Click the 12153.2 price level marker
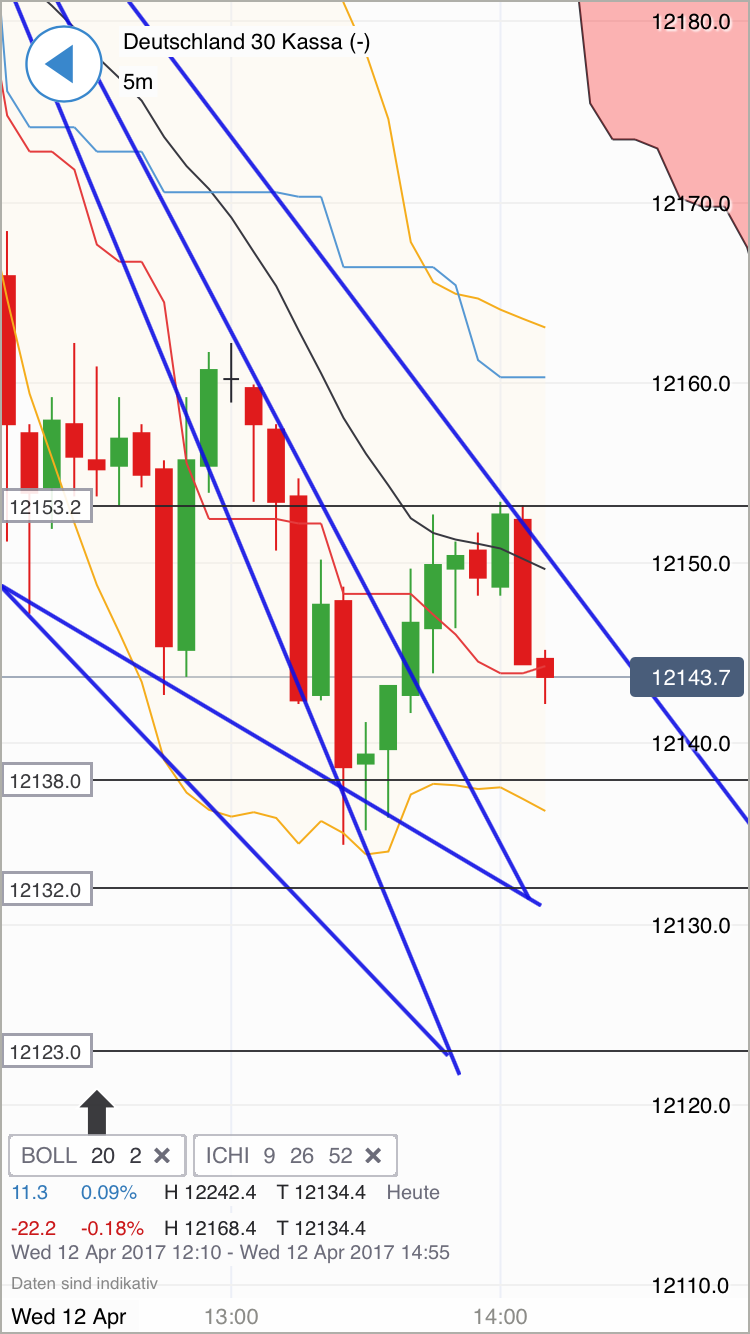The height and width of the screenshot is (1334, 750). (46, 506)
